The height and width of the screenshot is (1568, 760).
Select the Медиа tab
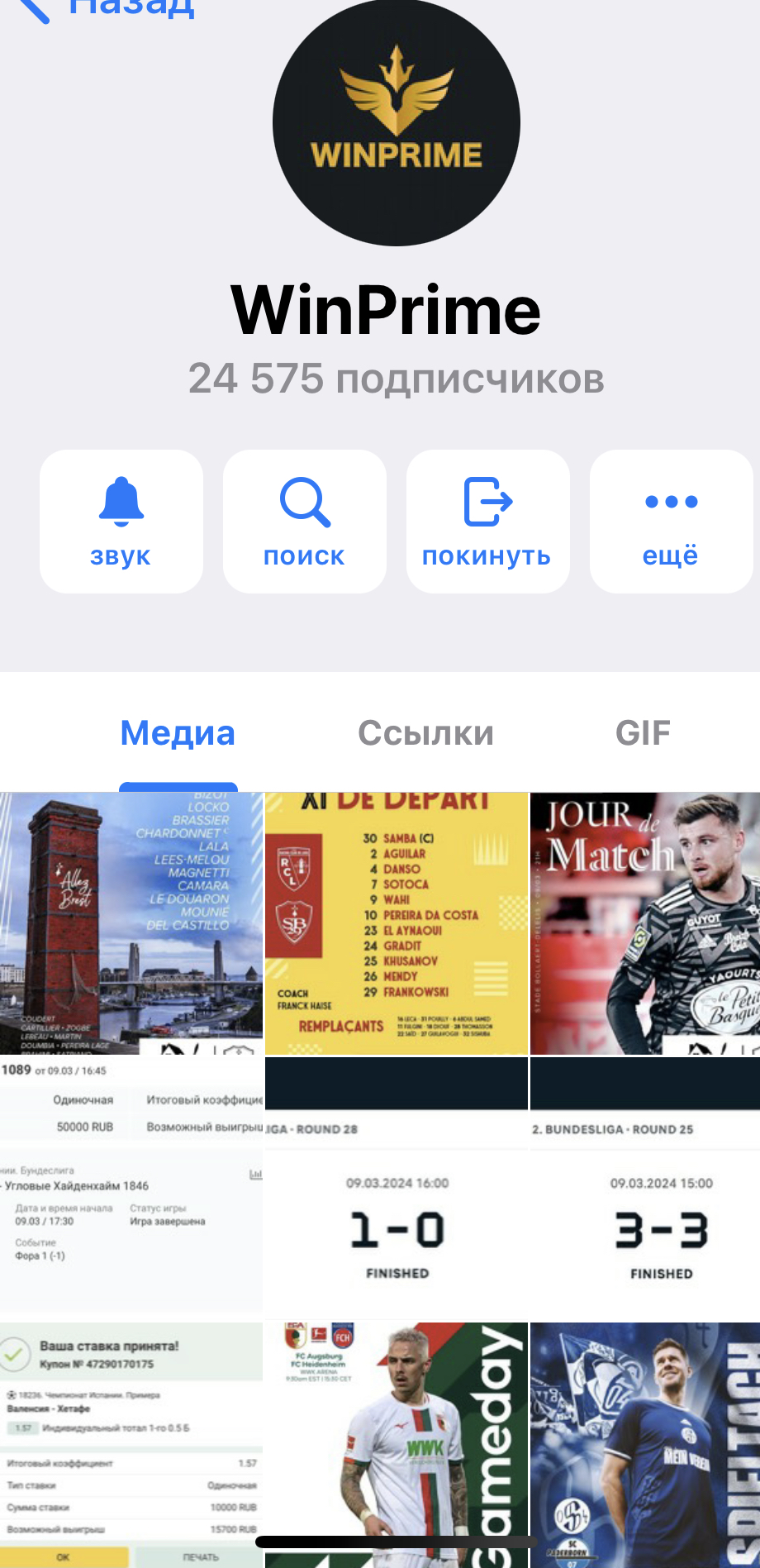point(178,733)
